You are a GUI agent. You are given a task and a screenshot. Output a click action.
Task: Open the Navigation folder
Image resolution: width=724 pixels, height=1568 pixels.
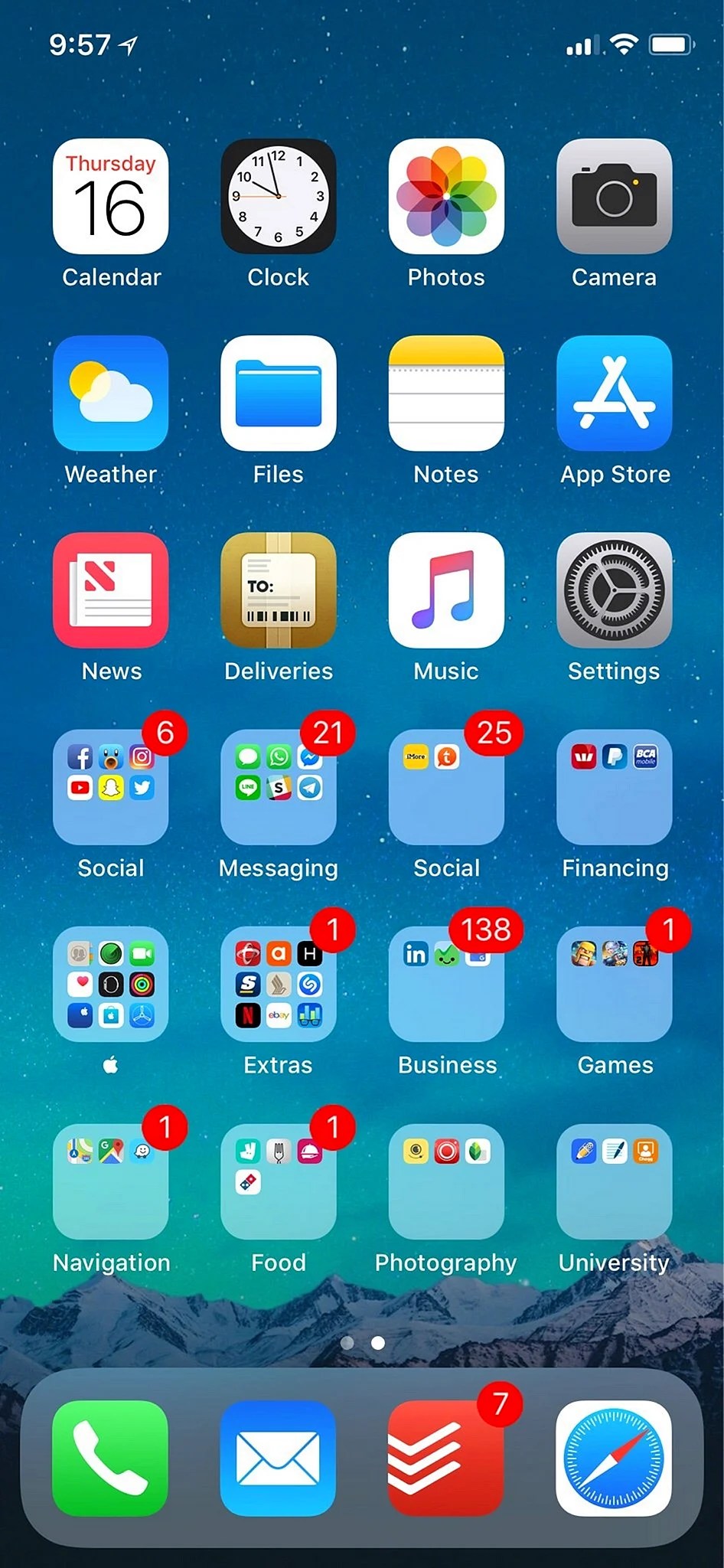(110, 1181)
